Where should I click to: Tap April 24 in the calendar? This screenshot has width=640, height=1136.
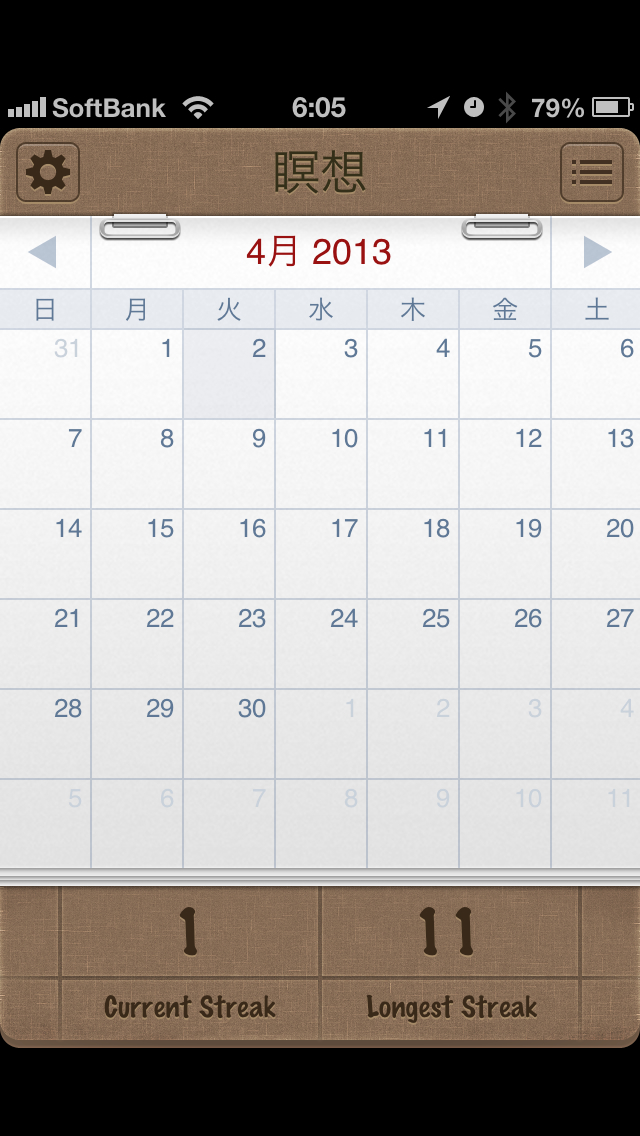(321, 644)
